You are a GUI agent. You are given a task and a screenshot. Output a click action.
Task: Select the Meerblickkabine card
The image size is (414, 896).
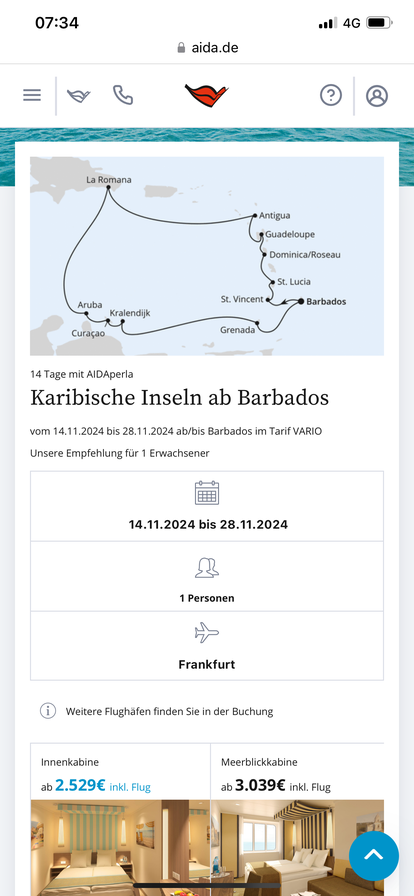[x=297, y=819]
